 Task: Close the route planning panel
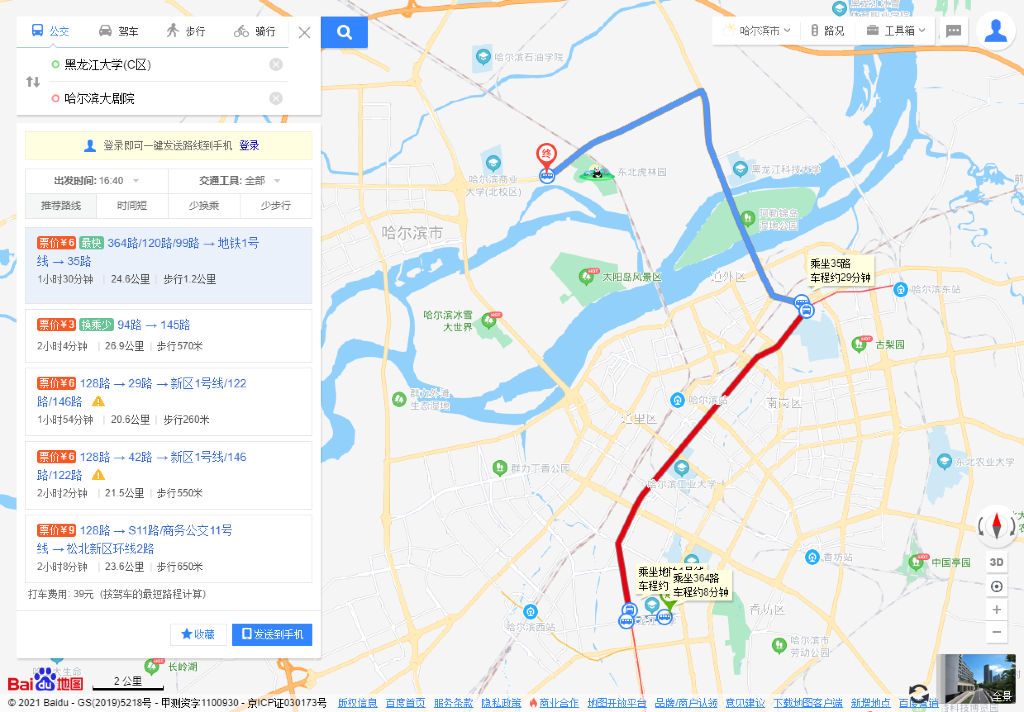pos(305,32)
